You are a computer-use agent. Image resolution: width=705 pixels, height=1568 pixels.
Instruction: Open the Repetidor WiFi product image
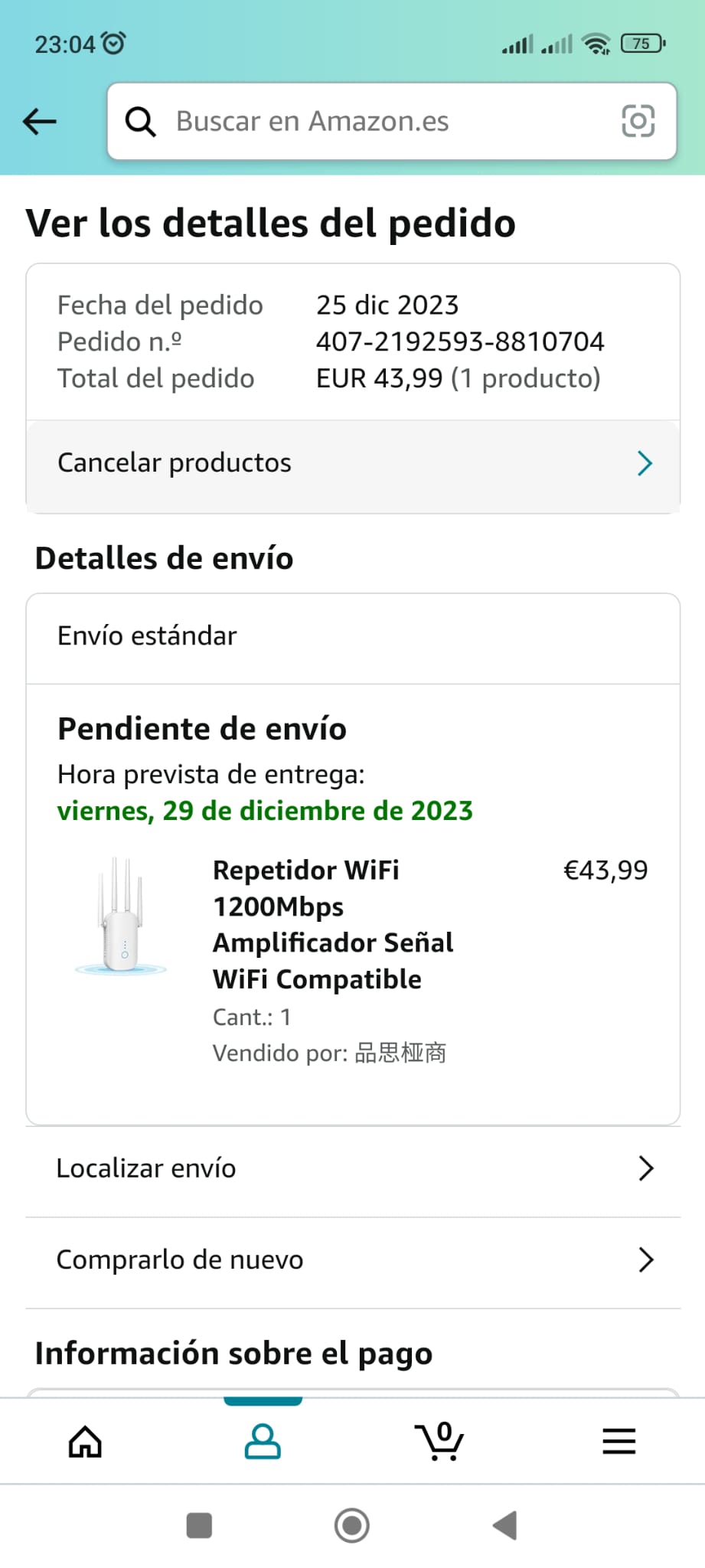[122, 916]
